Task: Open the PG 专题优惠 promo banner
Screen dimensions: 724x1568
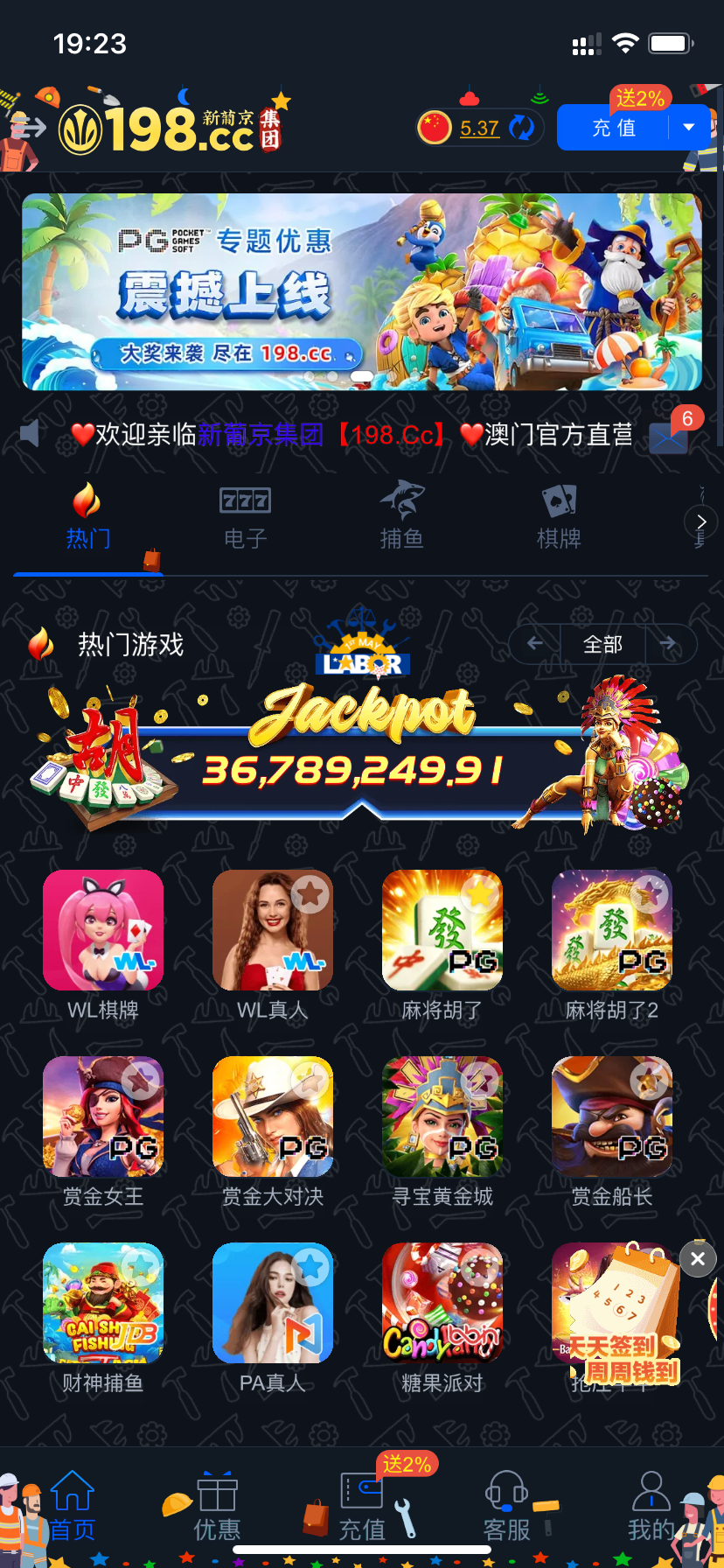Action: (x=362, y=291)
